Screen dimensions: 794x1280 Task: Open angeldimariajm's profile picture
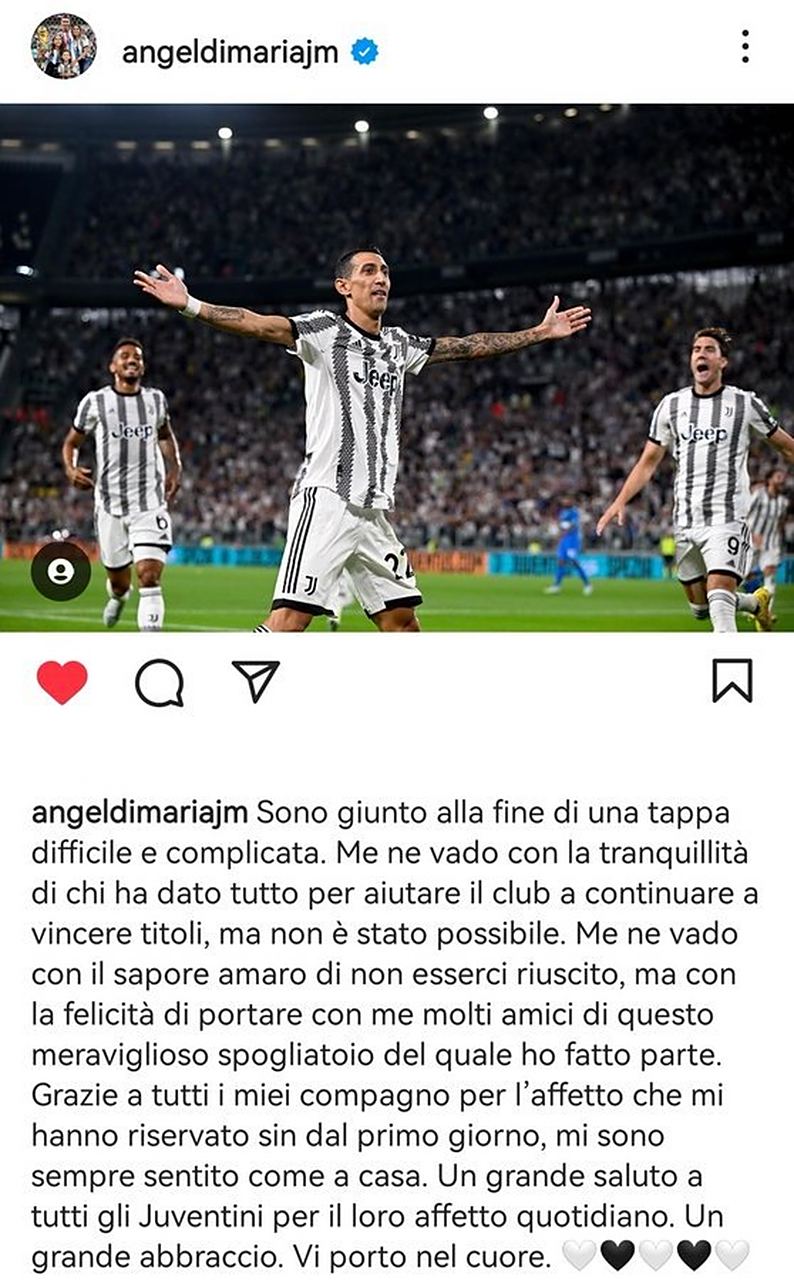(63, 47)
